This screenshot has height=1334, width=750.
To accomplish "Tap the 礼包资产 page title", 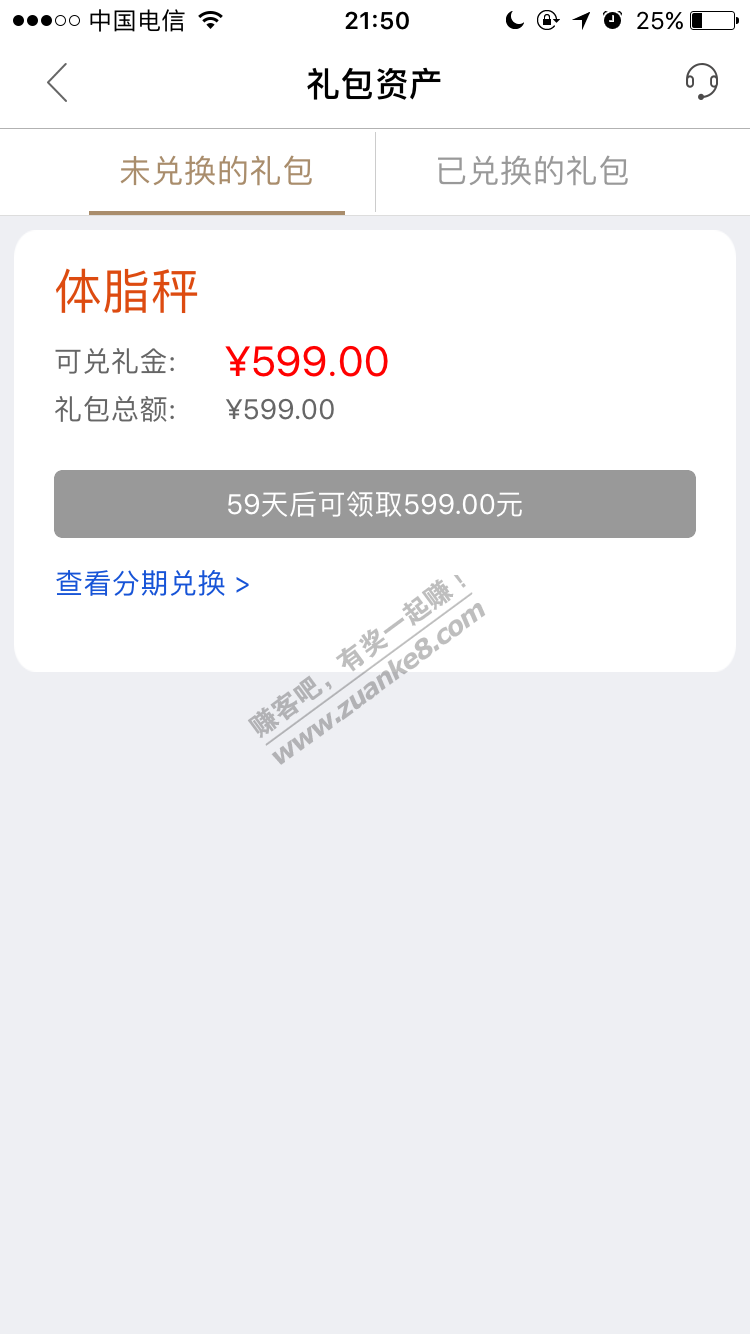I will point(374,83).
